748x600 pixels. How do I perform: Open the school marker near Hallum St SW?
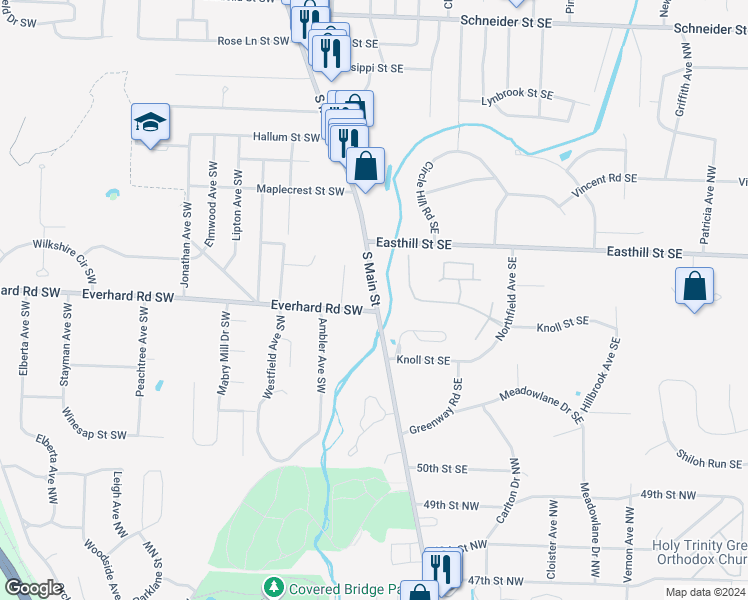click(x=151, y=123)
